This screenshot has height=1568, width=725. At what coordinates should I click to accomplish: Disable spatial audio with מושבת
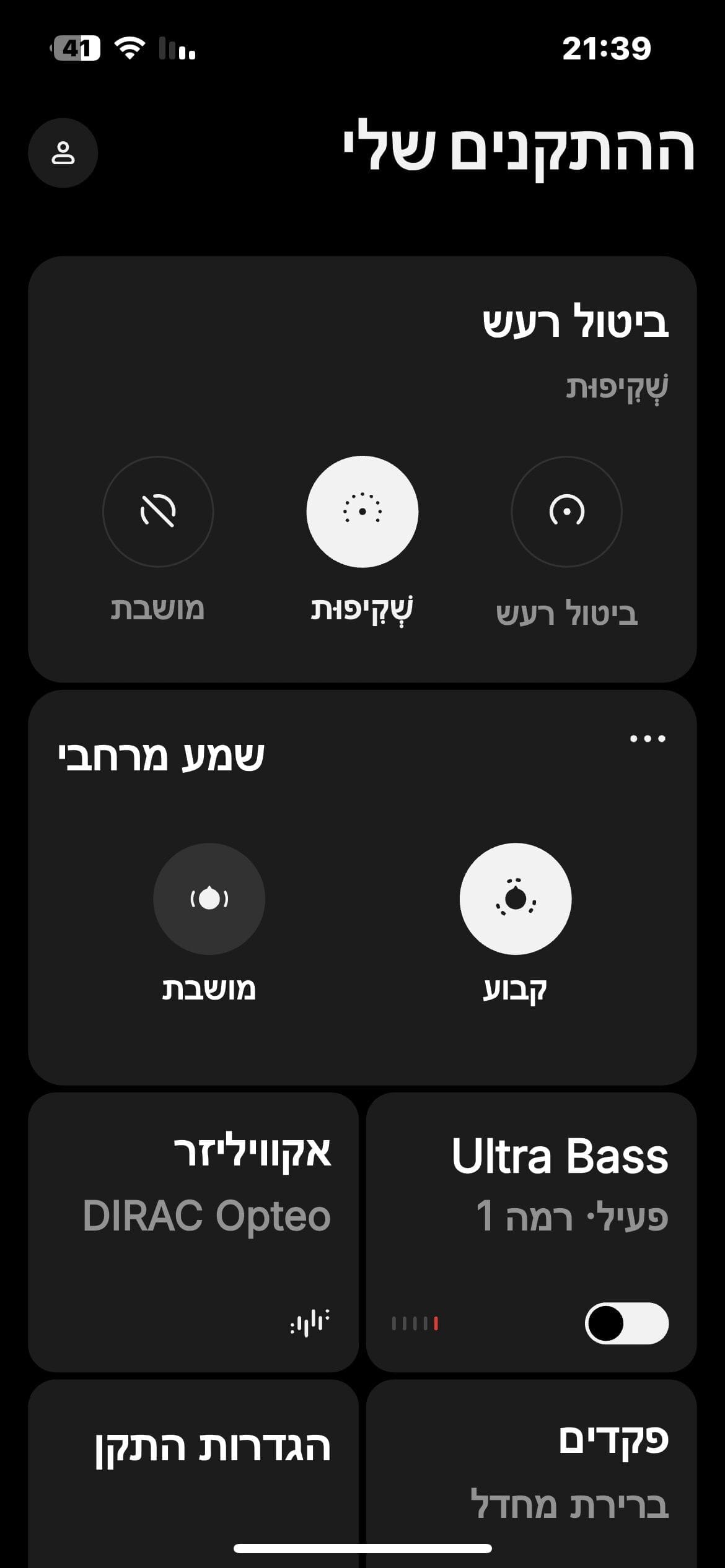pyautogui.click(x=209, y=899)
